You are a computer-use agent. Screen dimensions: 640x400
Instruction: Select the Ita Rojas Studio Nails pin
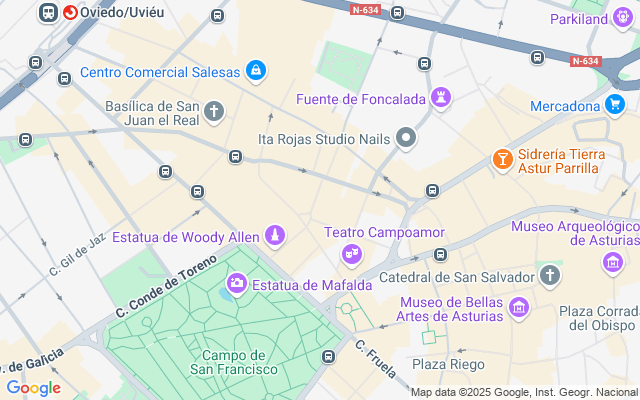pos(406,137)
